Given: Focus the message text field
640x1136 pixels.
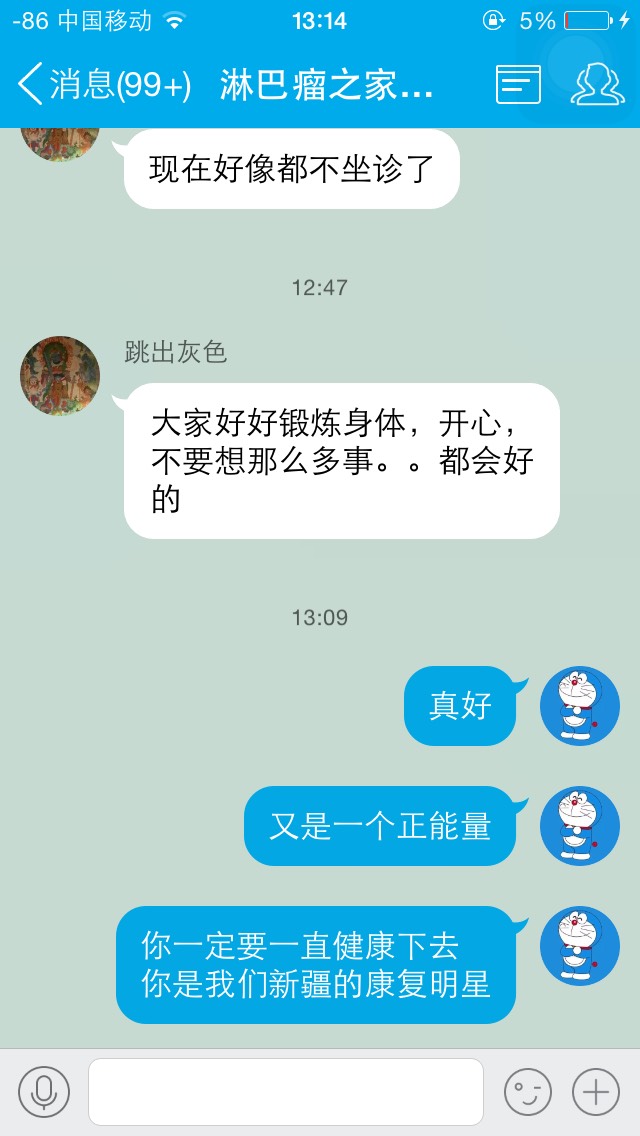Looking at the screenshot, I should tap(286, 1092).
